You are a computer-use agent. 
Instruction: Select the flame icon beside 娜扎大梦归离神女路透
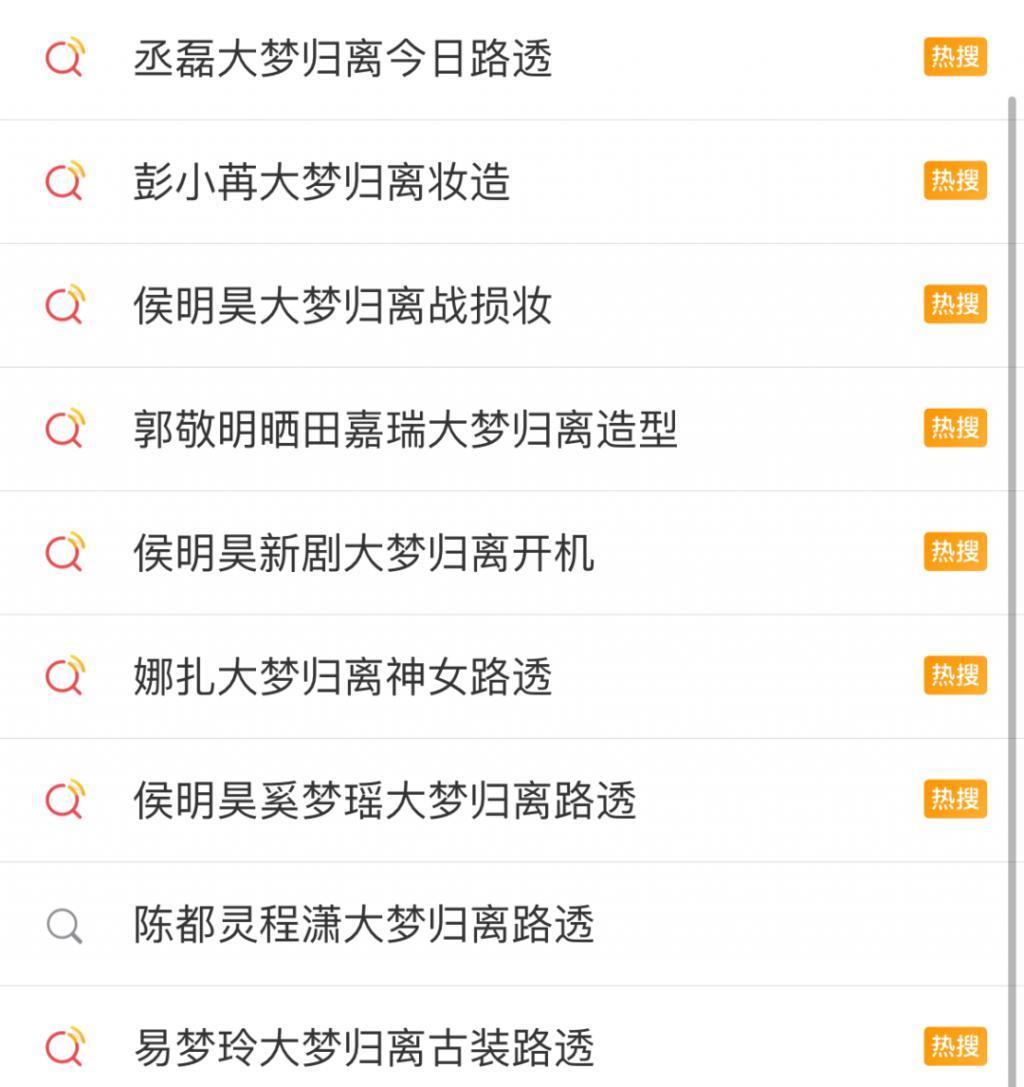coord(63,674)
